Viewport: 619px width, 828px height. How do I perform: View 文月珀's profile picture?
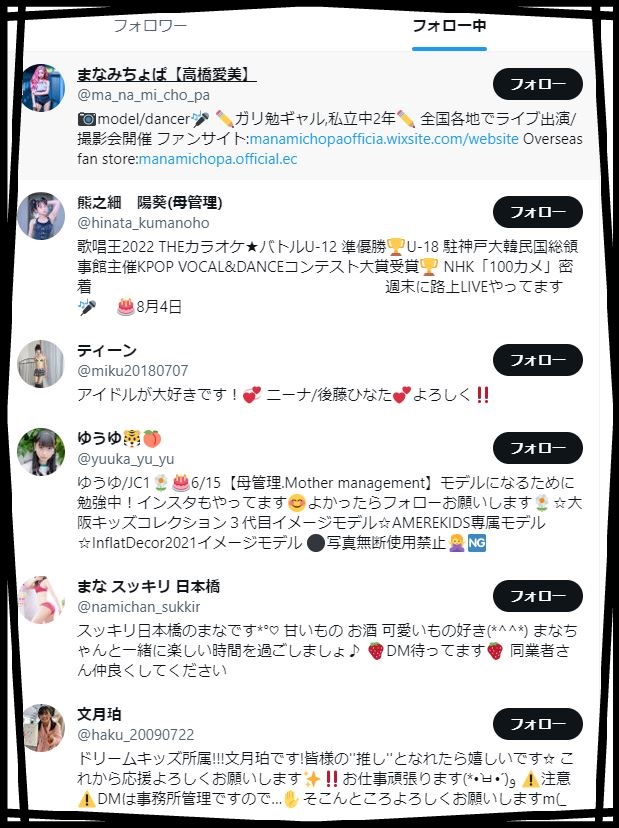point(42,728)
